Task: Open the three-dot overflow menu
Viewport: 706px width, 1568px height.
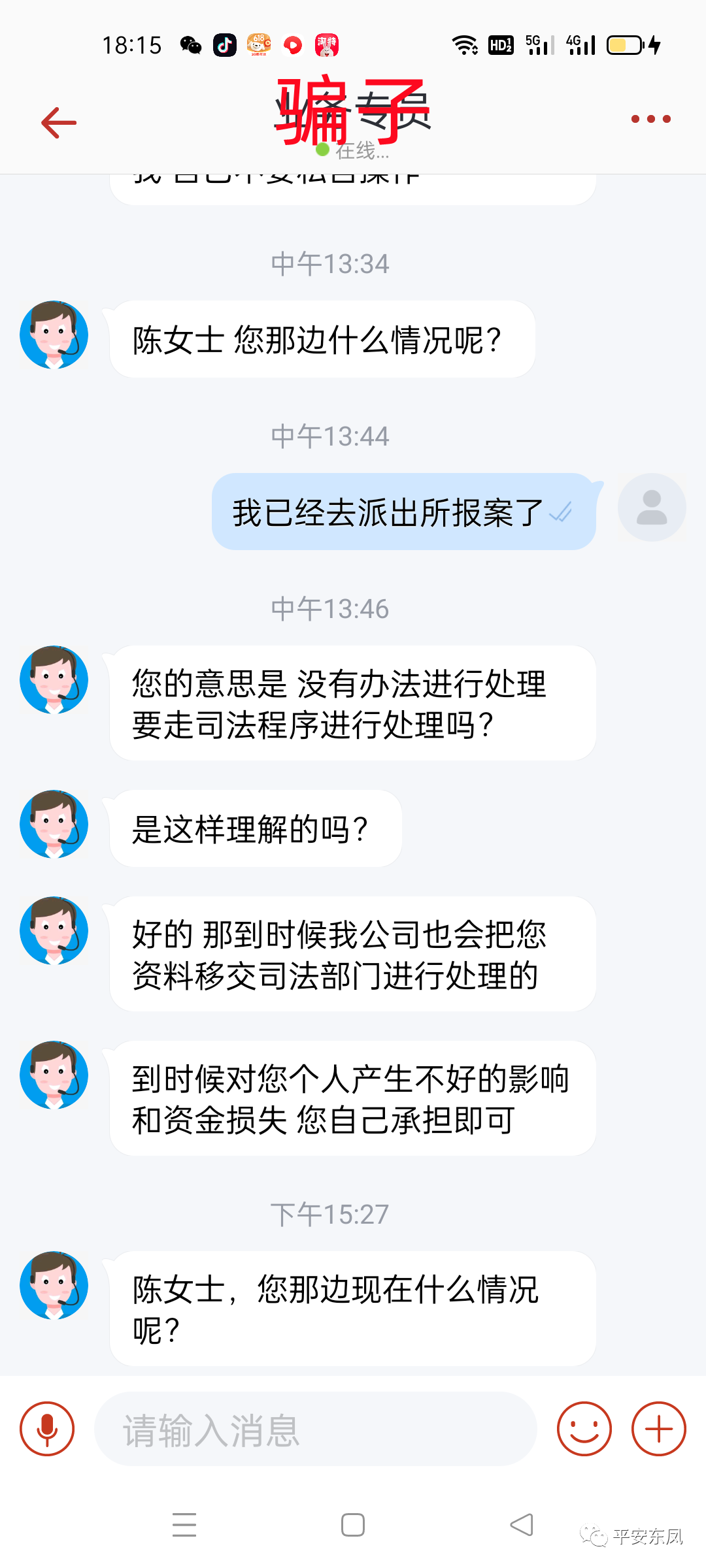Action: point(650,119)
